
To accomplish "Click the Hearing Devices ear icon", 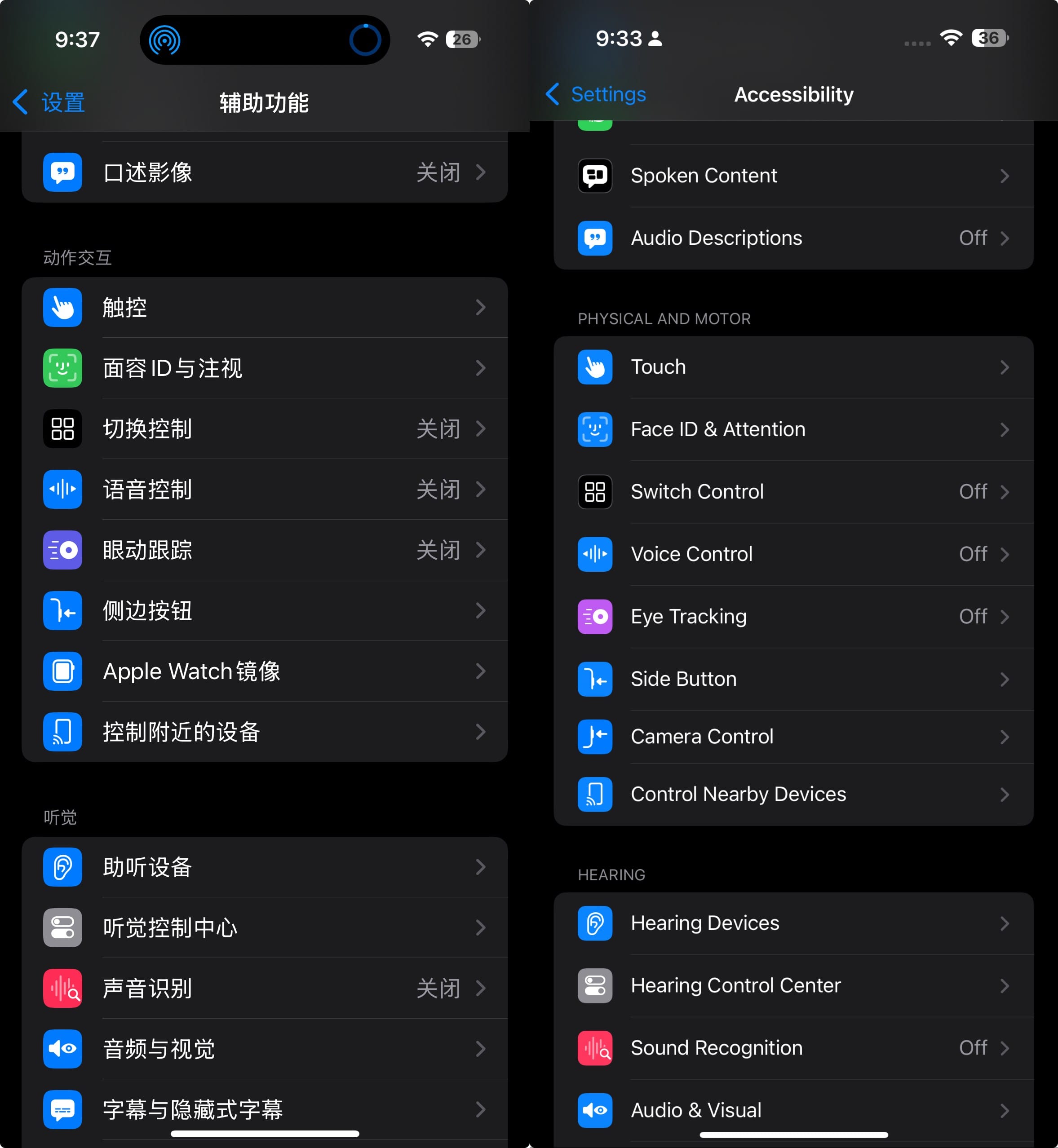I will [x=594, y=923].
